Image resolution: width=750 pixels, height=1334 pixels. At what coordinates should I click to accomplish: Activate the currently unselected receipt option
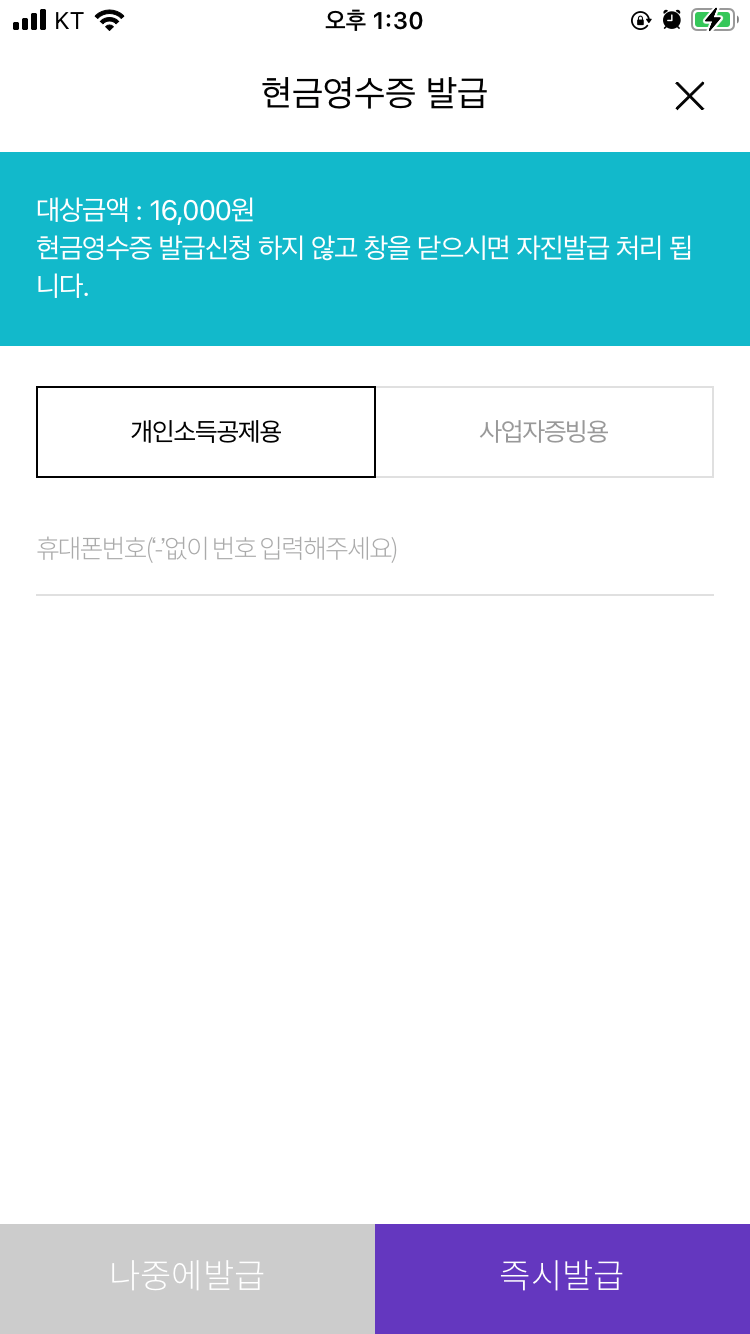coord(544,431)
